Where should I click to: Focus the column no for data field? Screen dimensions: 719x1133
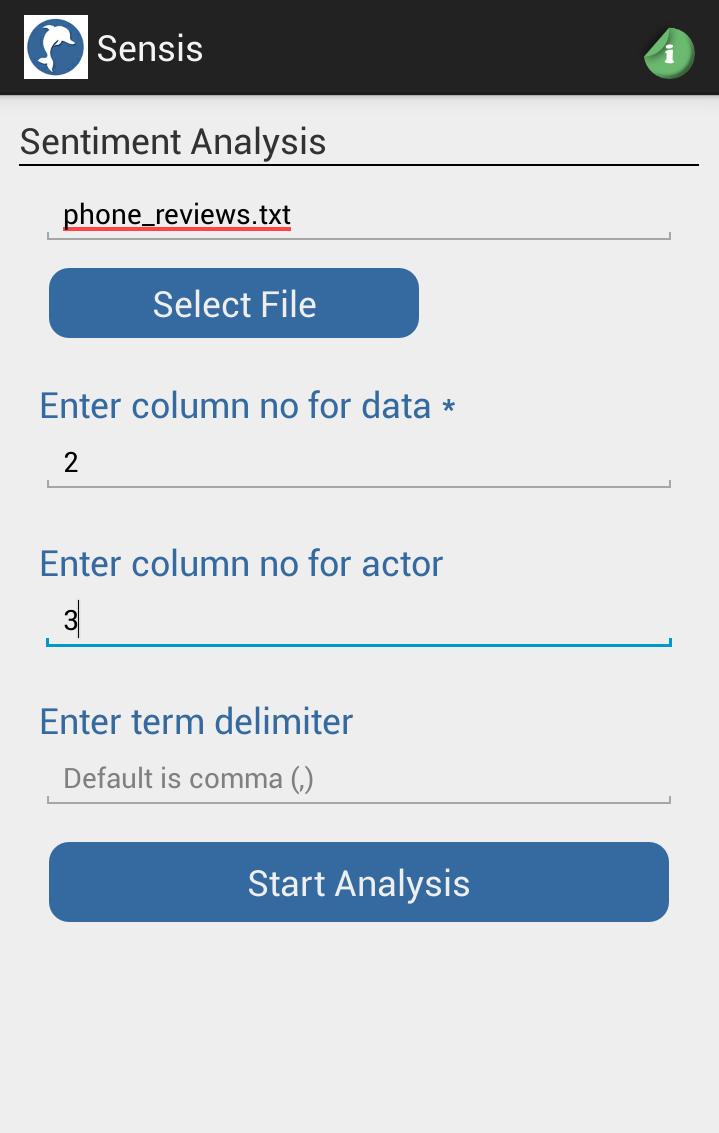[358, 462]
